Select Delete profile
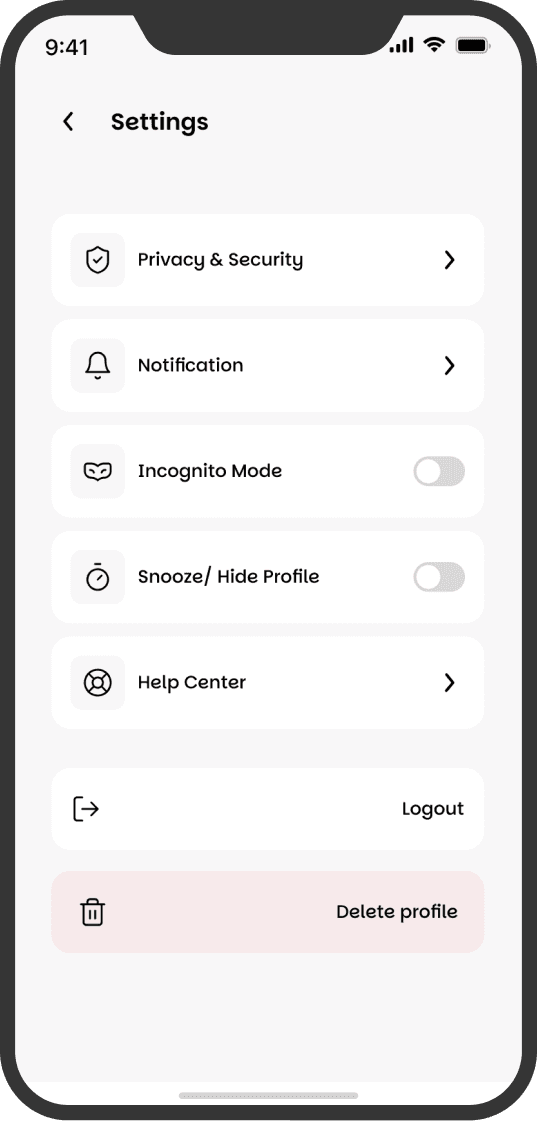Screen dimensions: 538x1121 (x=268, y=912)
